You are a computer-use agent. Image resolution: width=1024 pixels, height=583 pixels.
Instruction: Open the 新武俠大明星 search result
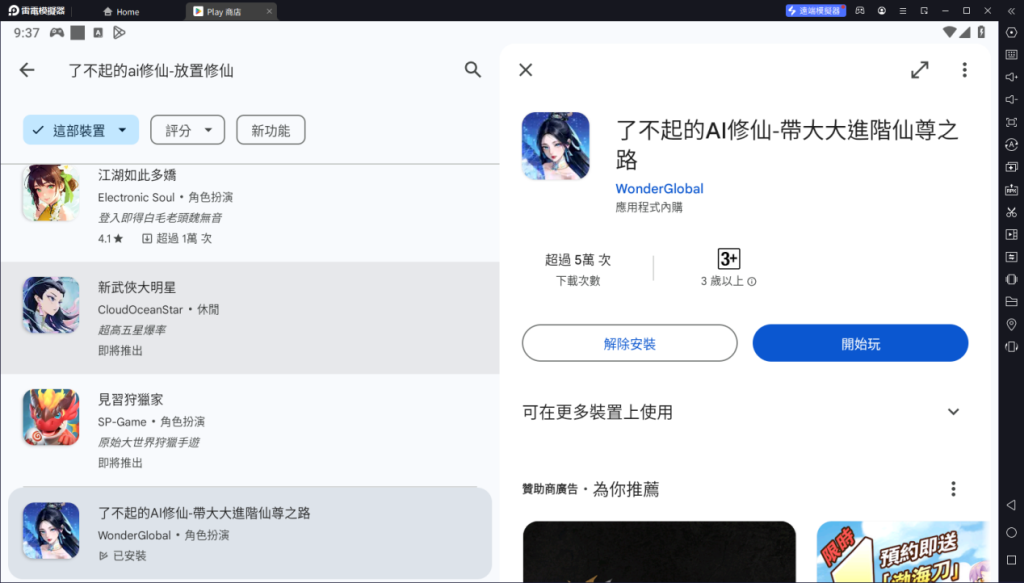(250, 317)
